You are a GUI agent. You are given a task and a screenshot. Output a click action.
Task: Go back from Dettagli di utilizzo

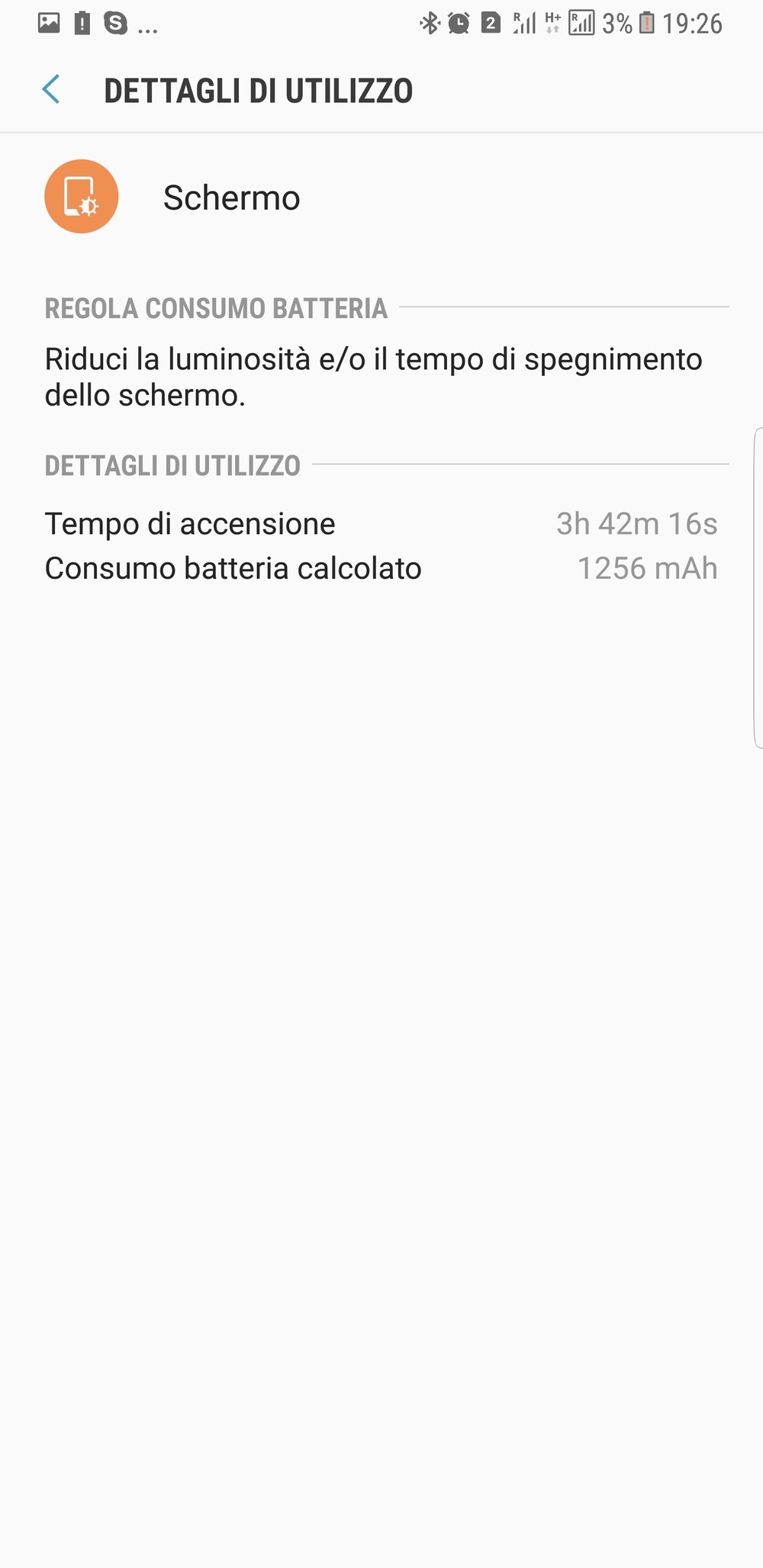51,90
